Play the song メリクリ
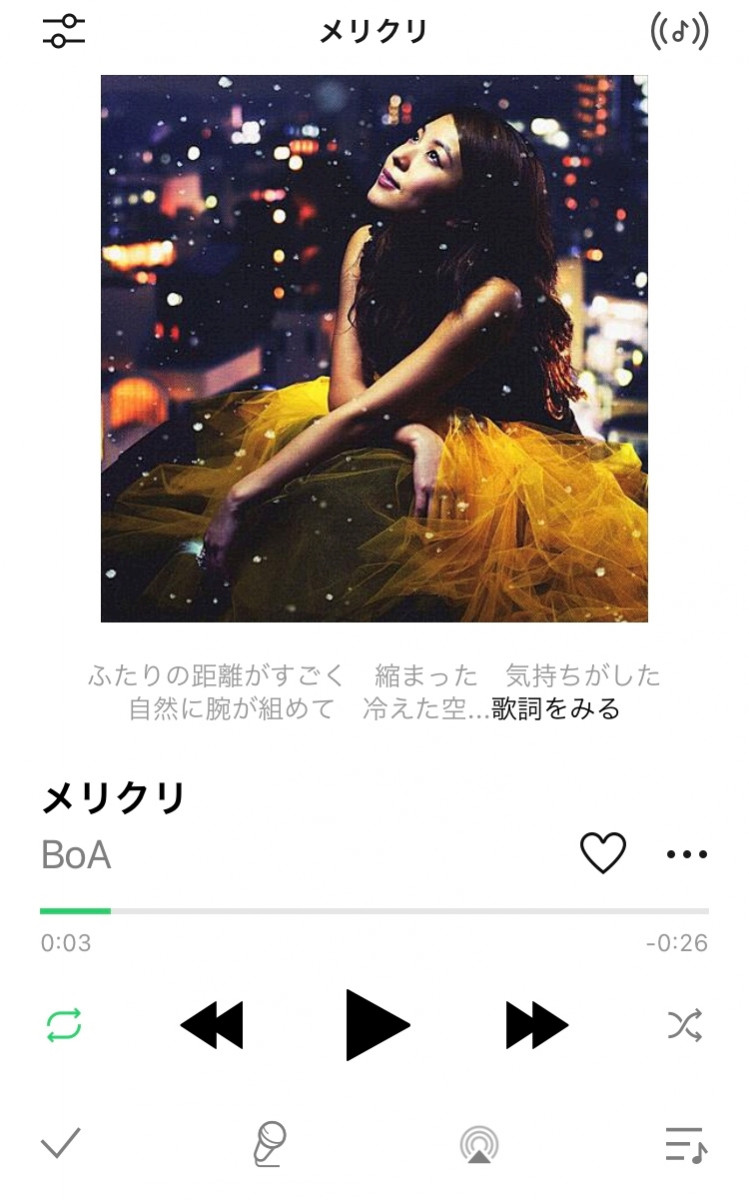Image resolution: width=749 pixels, height=1200 pixels. click(377, 1024)
